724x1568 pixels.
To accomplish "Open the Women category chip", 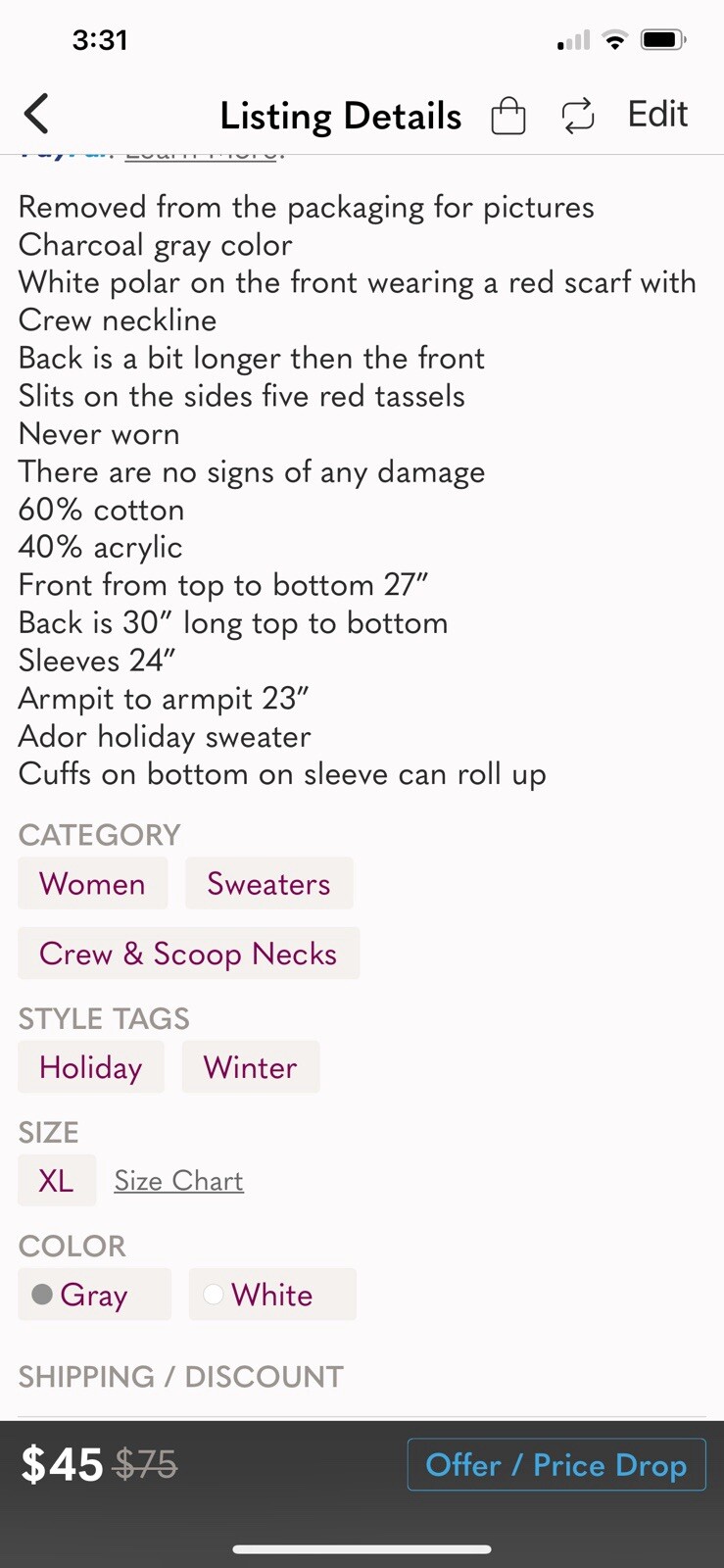I will (x=92, y=884).
